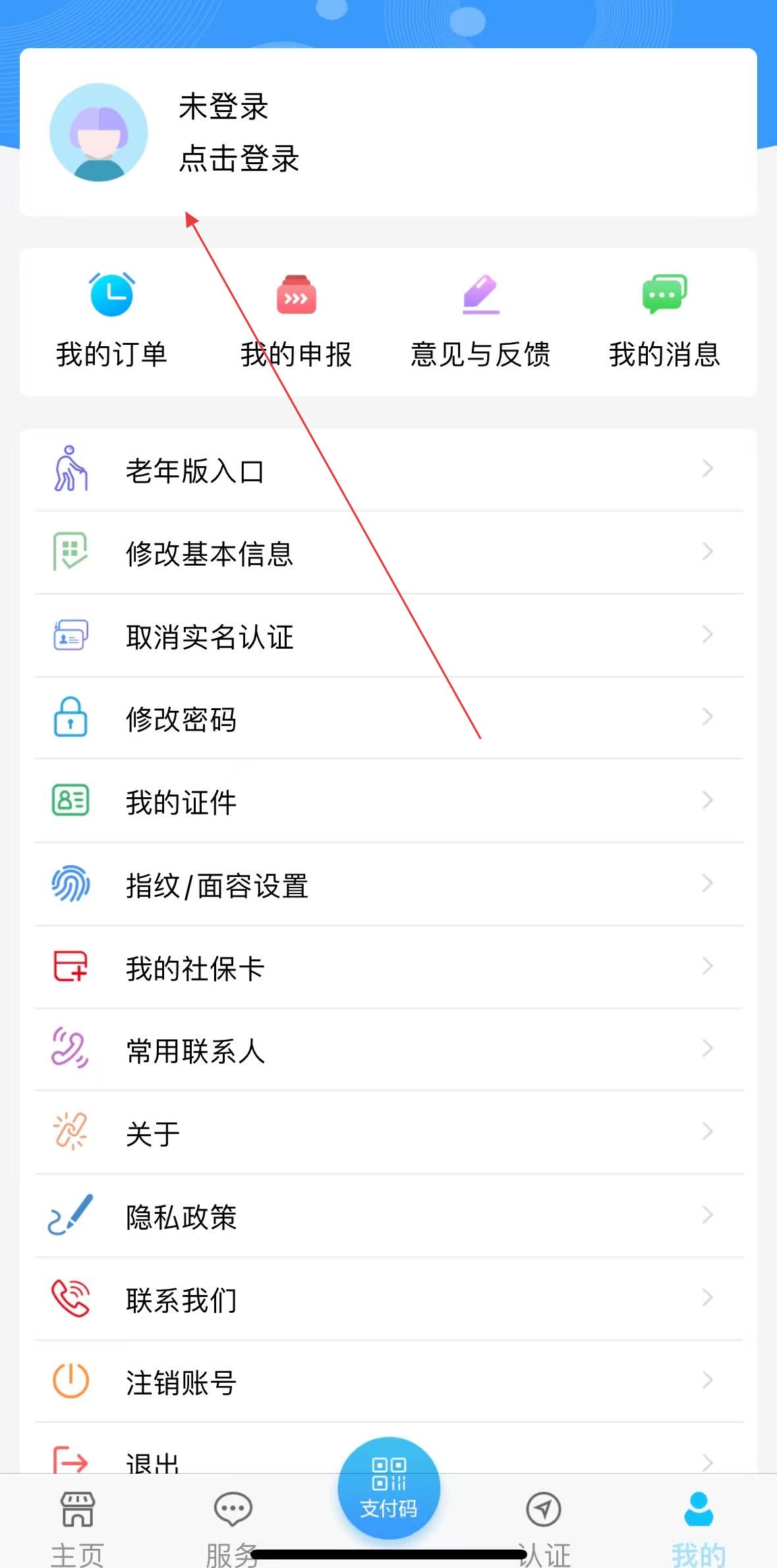777x1568 pixels.
Task: Open 我的申报 shortcut
Action: (296, 321)
